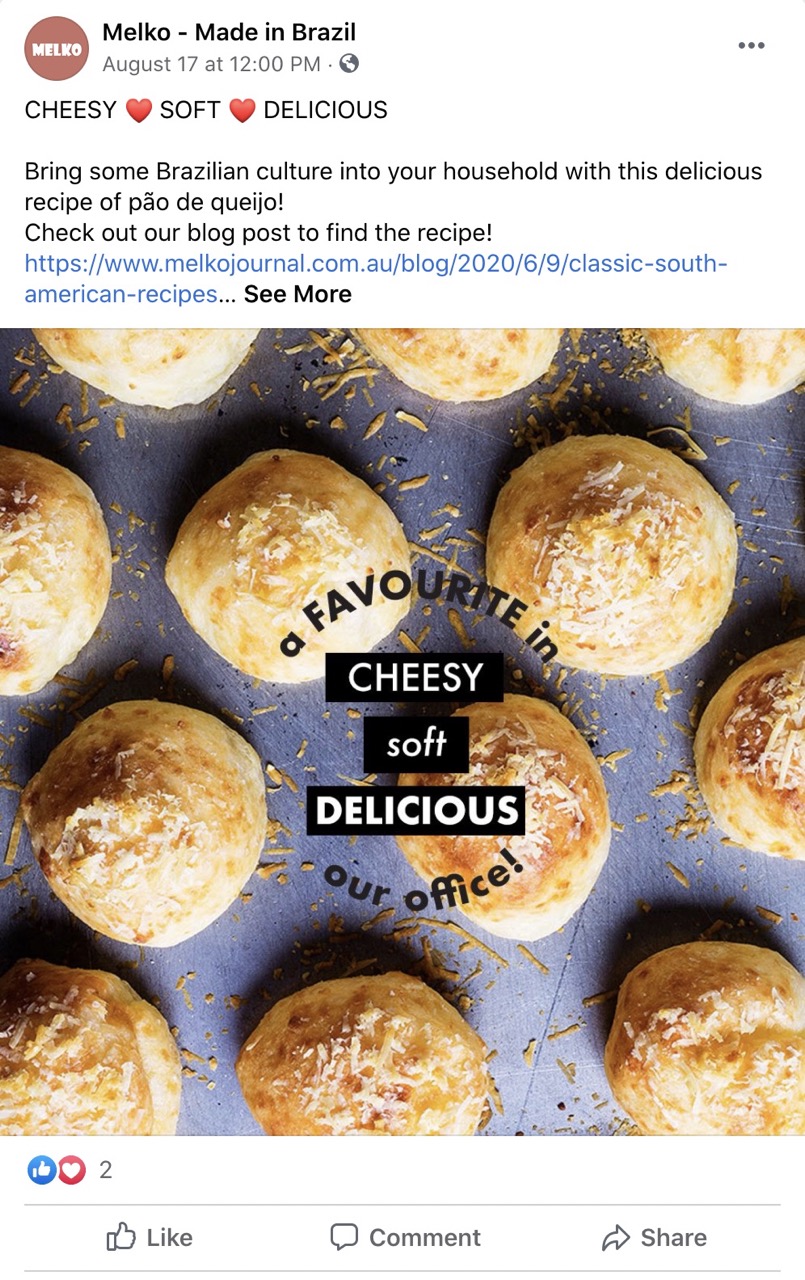Viewport: 805px width, 1280px height.
Task: Expand the post with See More
Action: point(297,294)
